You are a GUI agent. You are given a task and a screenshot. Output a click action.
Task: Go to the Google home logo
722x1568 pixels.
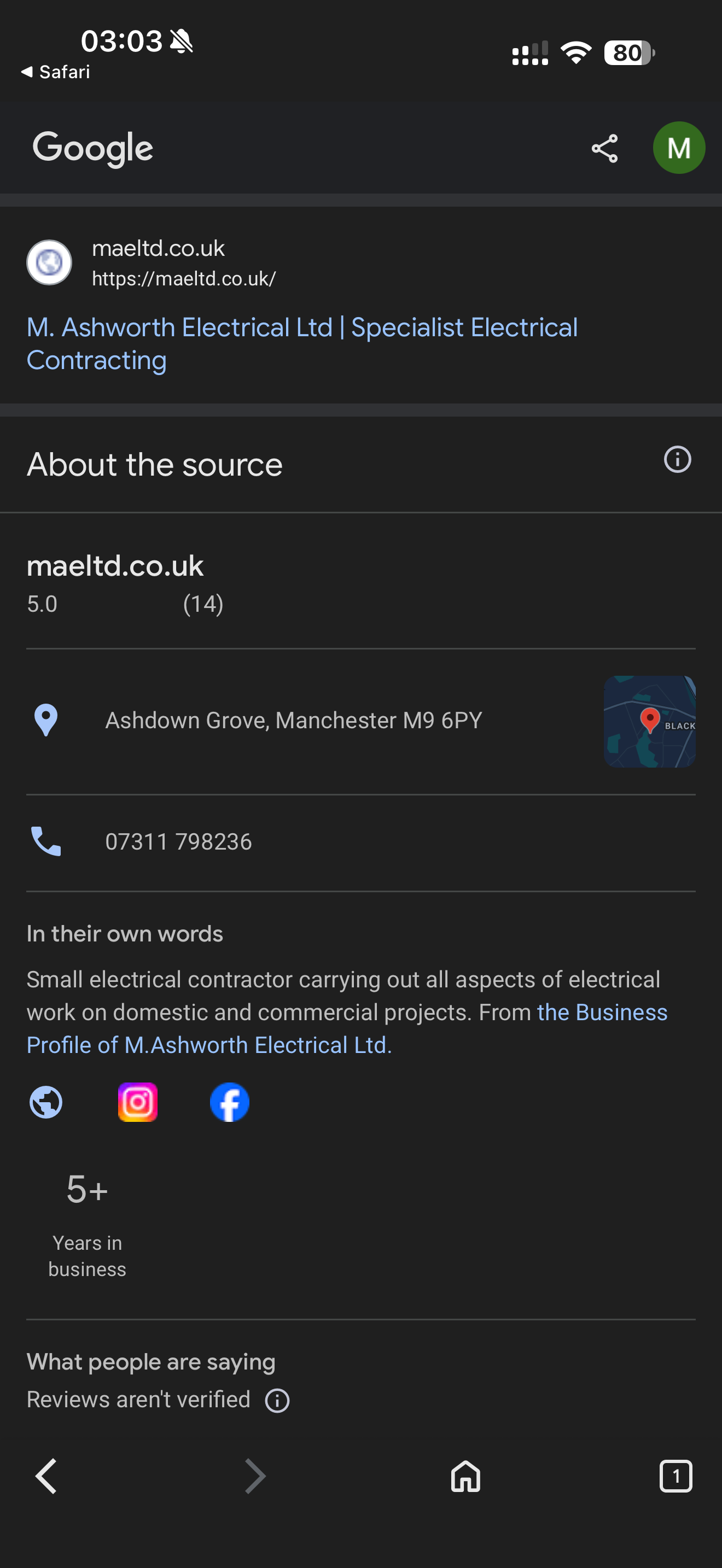92,148
